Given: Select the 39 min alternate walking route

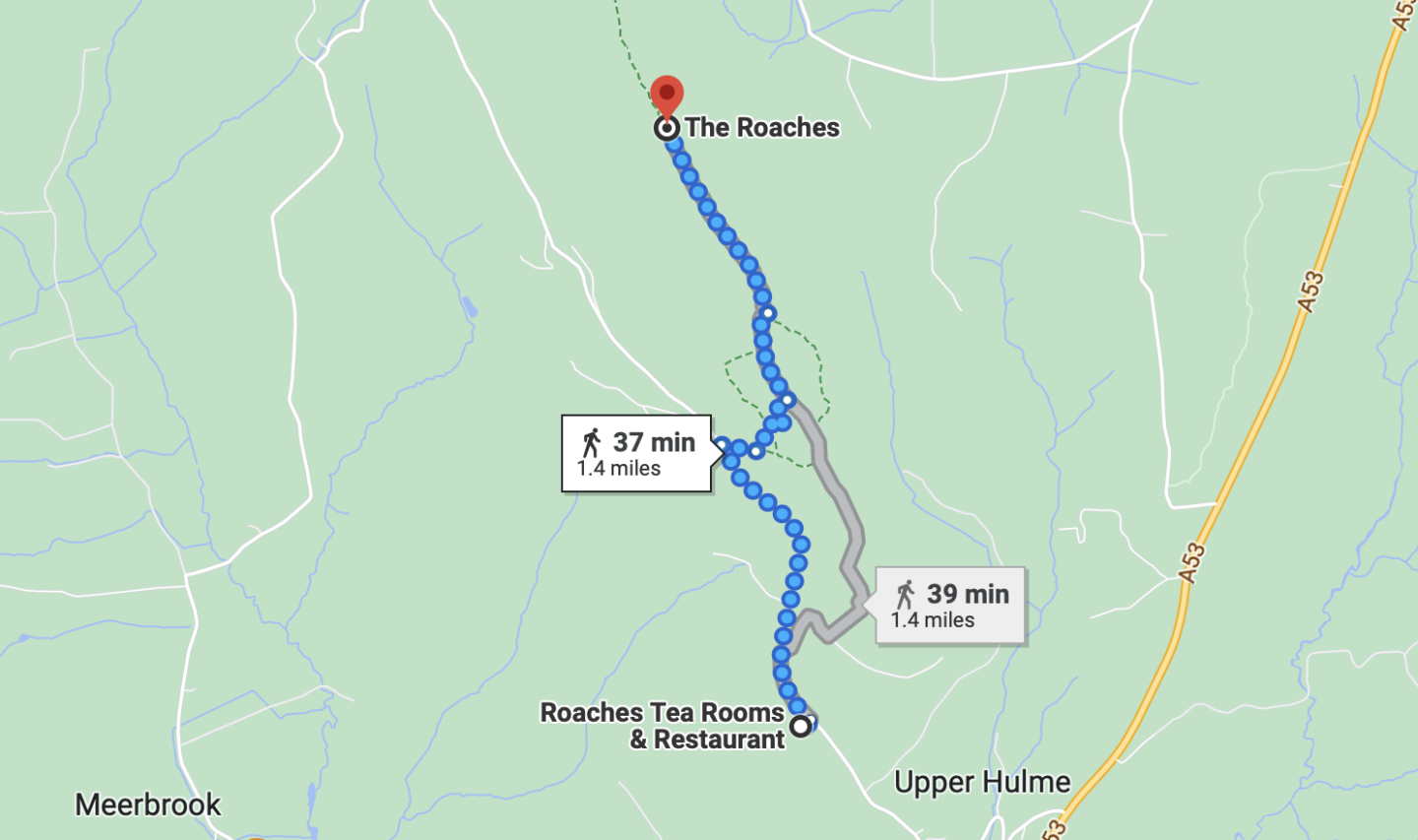Looking at the screenshot, I should pyautogui.click(x=950, y=605).
